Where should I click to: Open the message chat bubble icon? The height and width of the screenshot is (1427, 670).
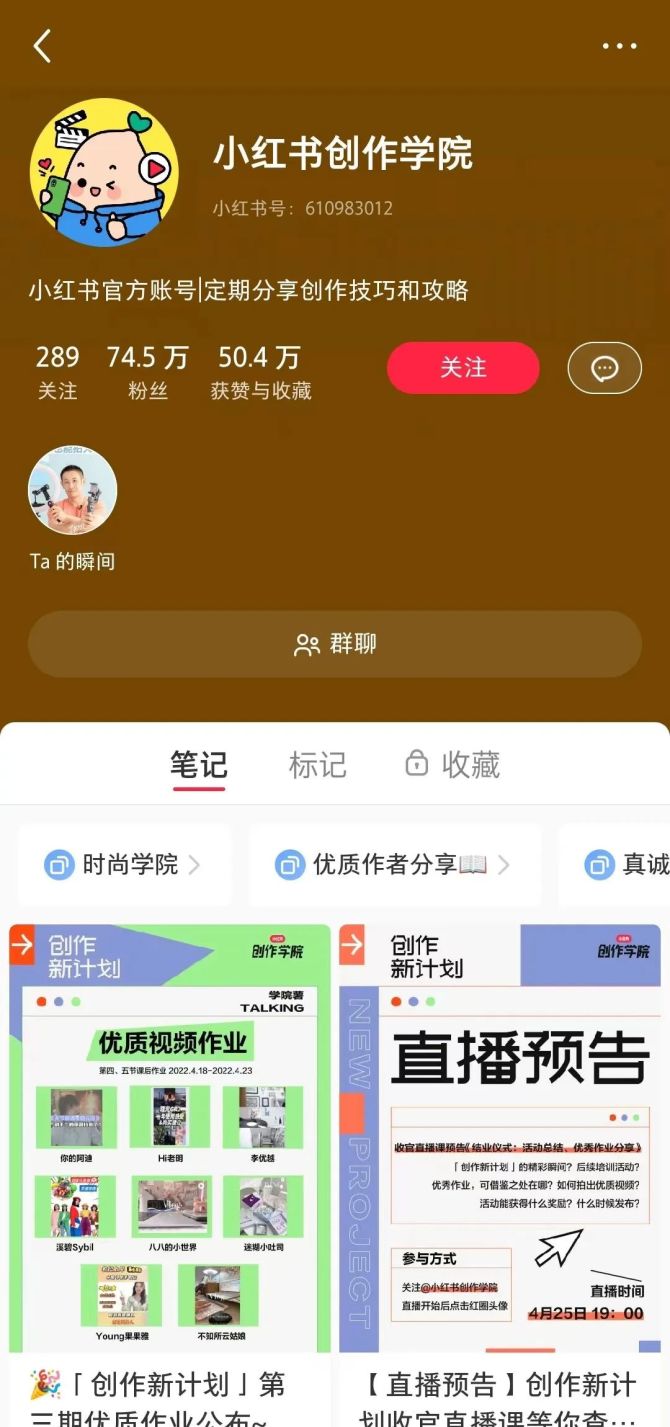[x=604, y=368]
